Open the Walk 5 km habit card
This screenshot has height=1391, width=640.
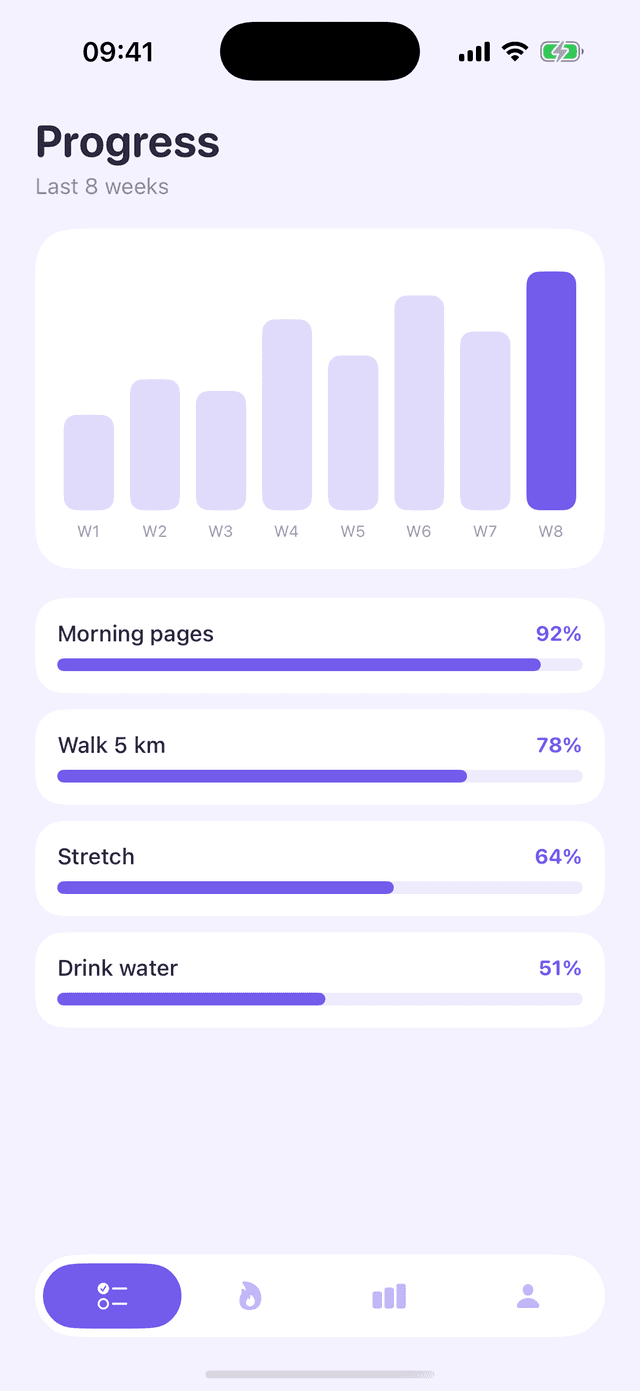coord(320,757)
